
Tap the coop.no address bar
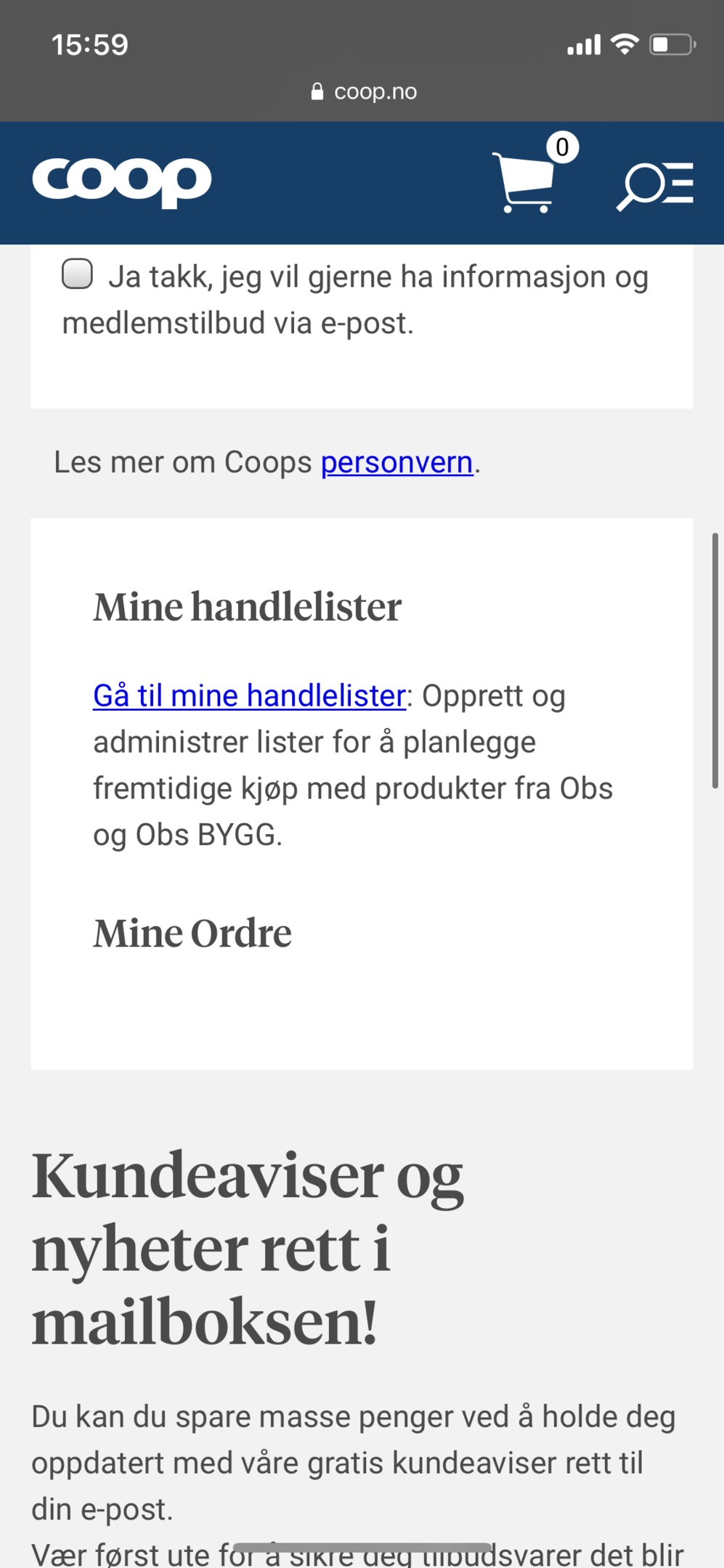tap(363, 91)
